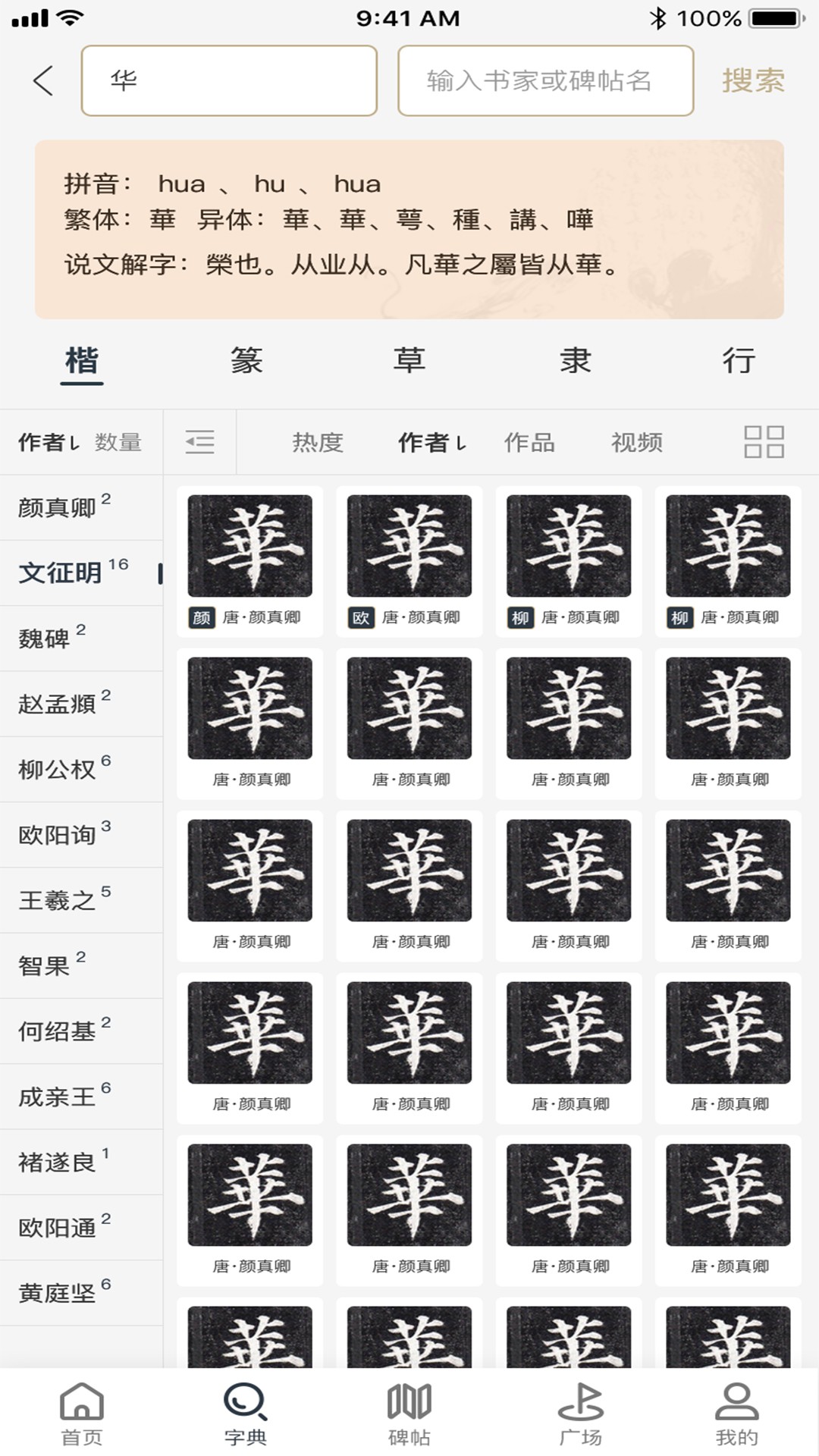Open the 视频 filter
Screen dimensions: 819x1456
pyautogui.click(x=637, y=442)
